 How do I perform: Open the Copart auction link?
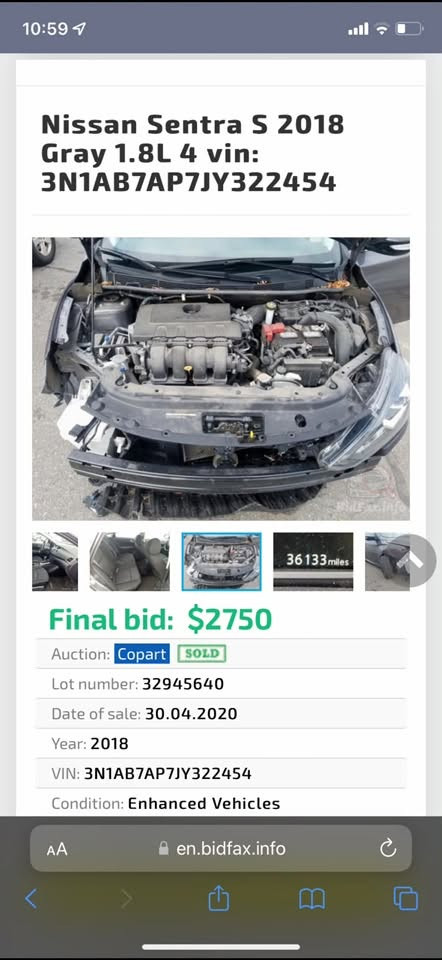(x=142, y=654)
